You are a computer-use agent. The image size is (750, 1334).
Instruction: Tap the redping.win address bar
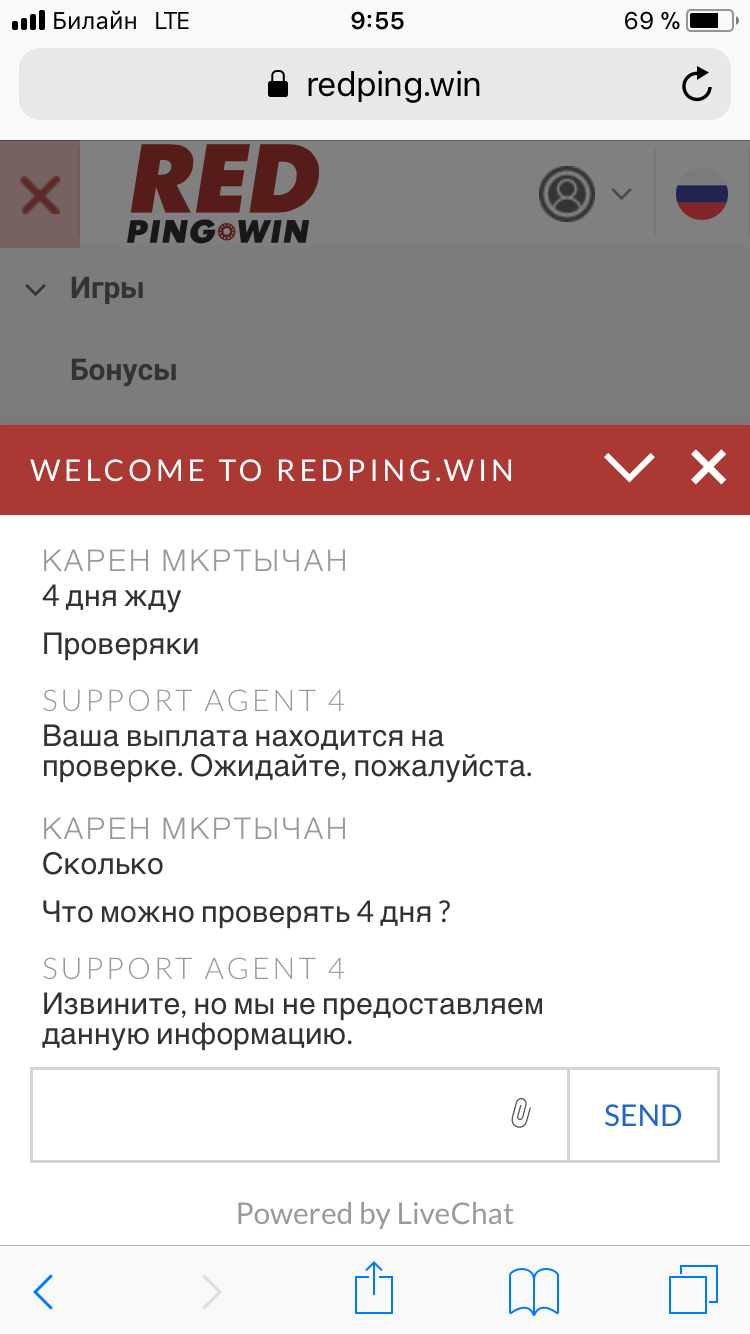tap(375, 85)
